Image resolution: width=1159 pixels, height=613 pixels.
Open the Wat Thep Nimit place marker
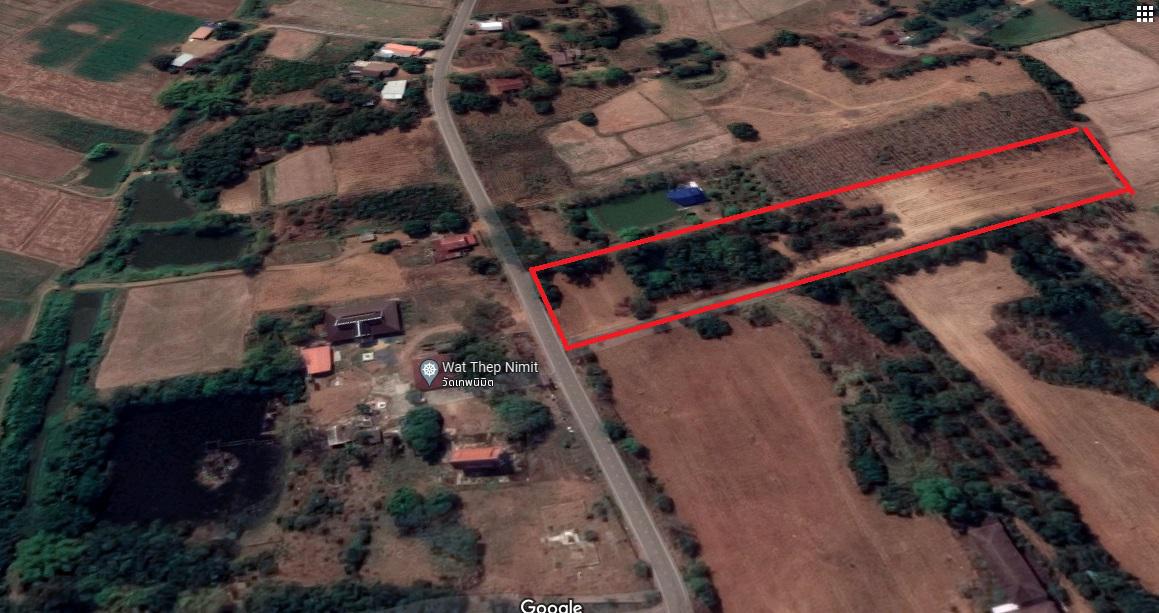[x=429, y=372]
